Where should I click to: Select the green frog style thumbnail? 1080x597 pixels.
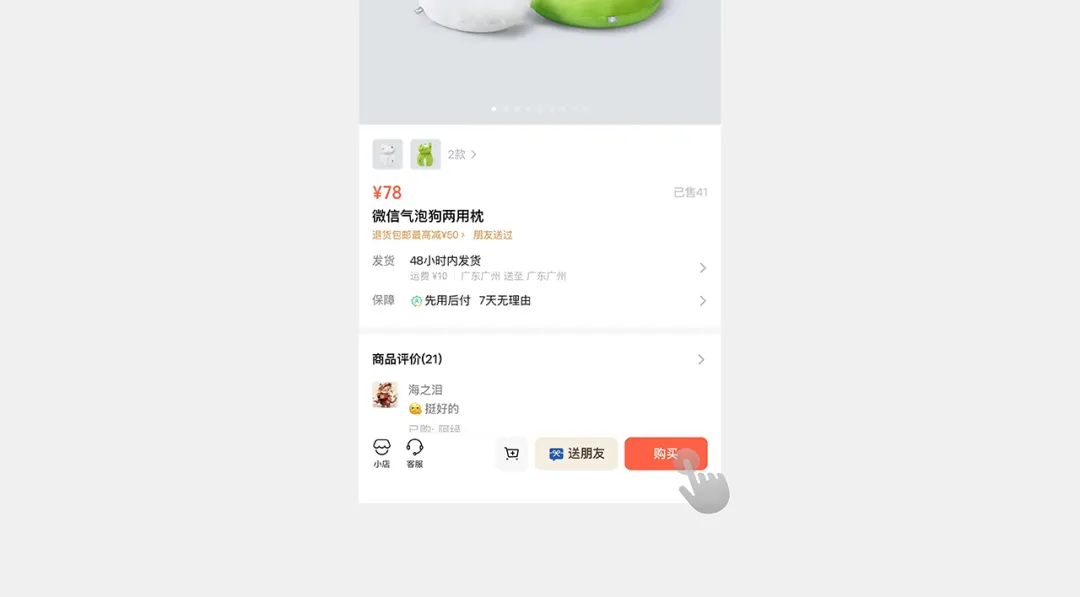pyautogui.click(x=425, y=154)
